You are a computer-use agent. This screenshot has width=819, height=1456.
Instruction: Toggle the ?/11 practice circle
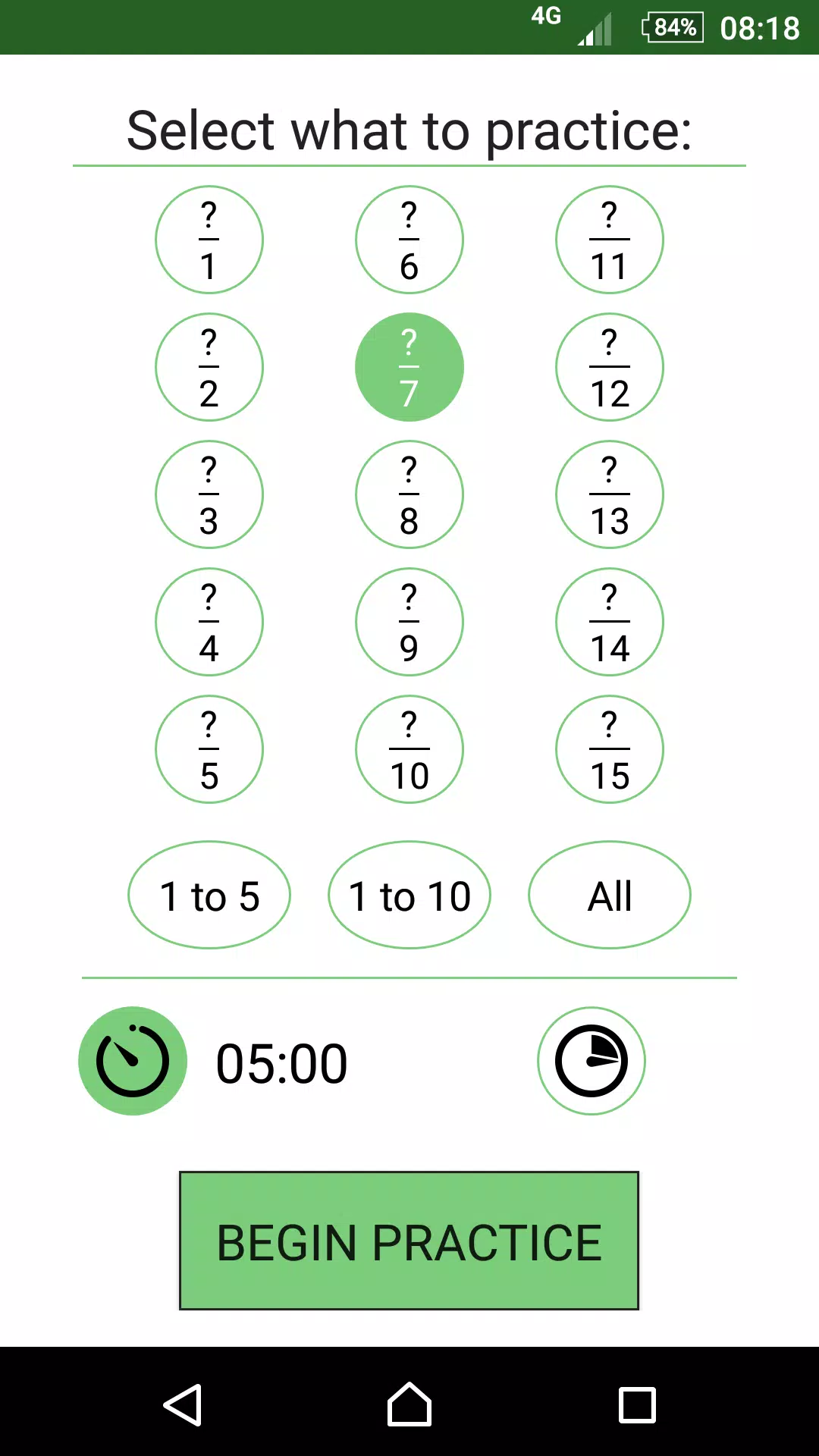pos(610,240)
